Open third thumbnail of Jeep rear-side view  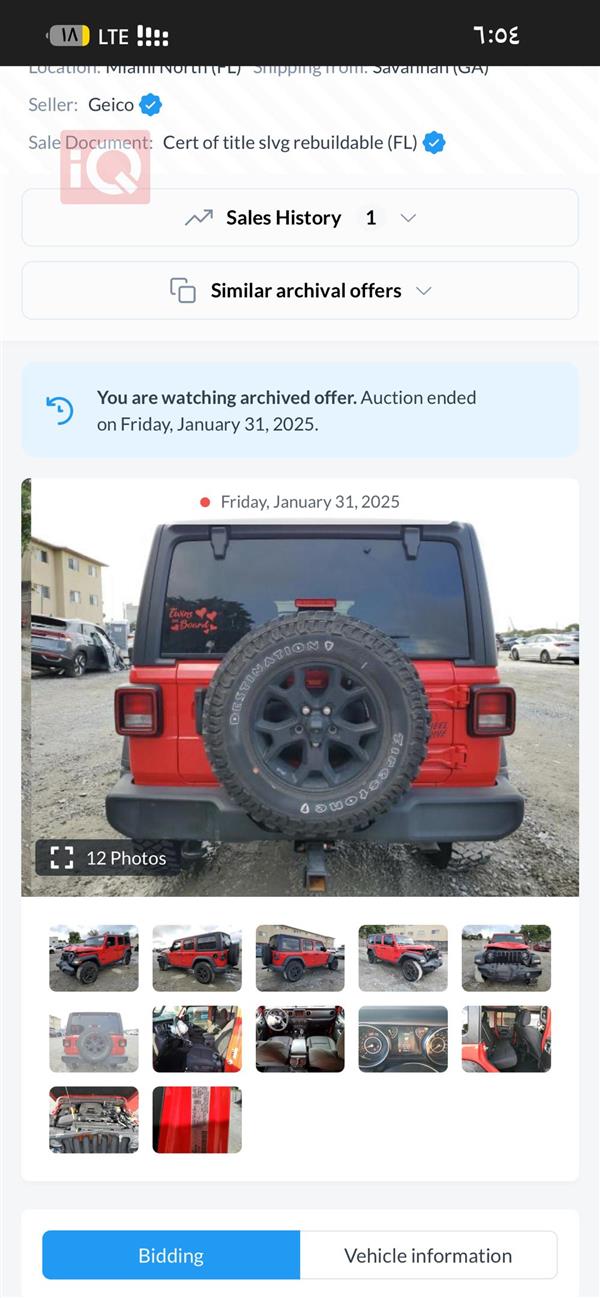[300, 958]
